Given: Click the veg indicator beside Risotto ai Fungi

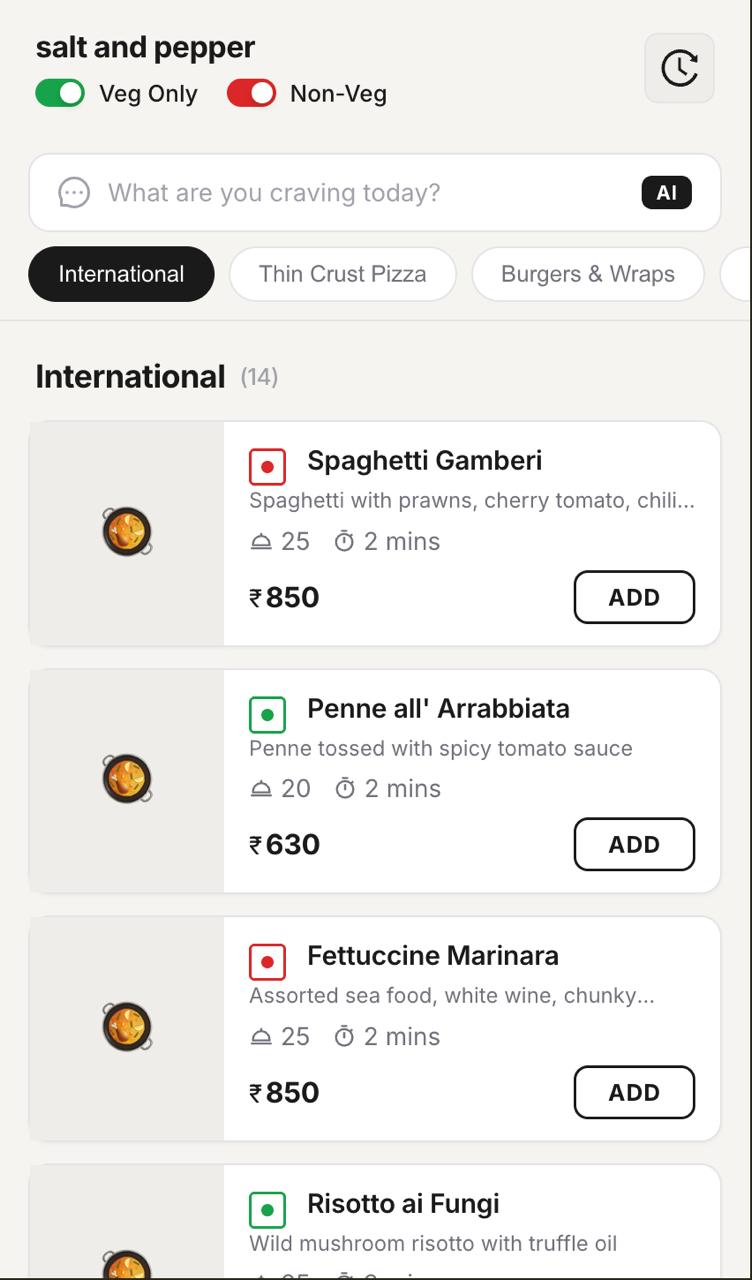Looking at the screenshot, I should coord(266,1210).
